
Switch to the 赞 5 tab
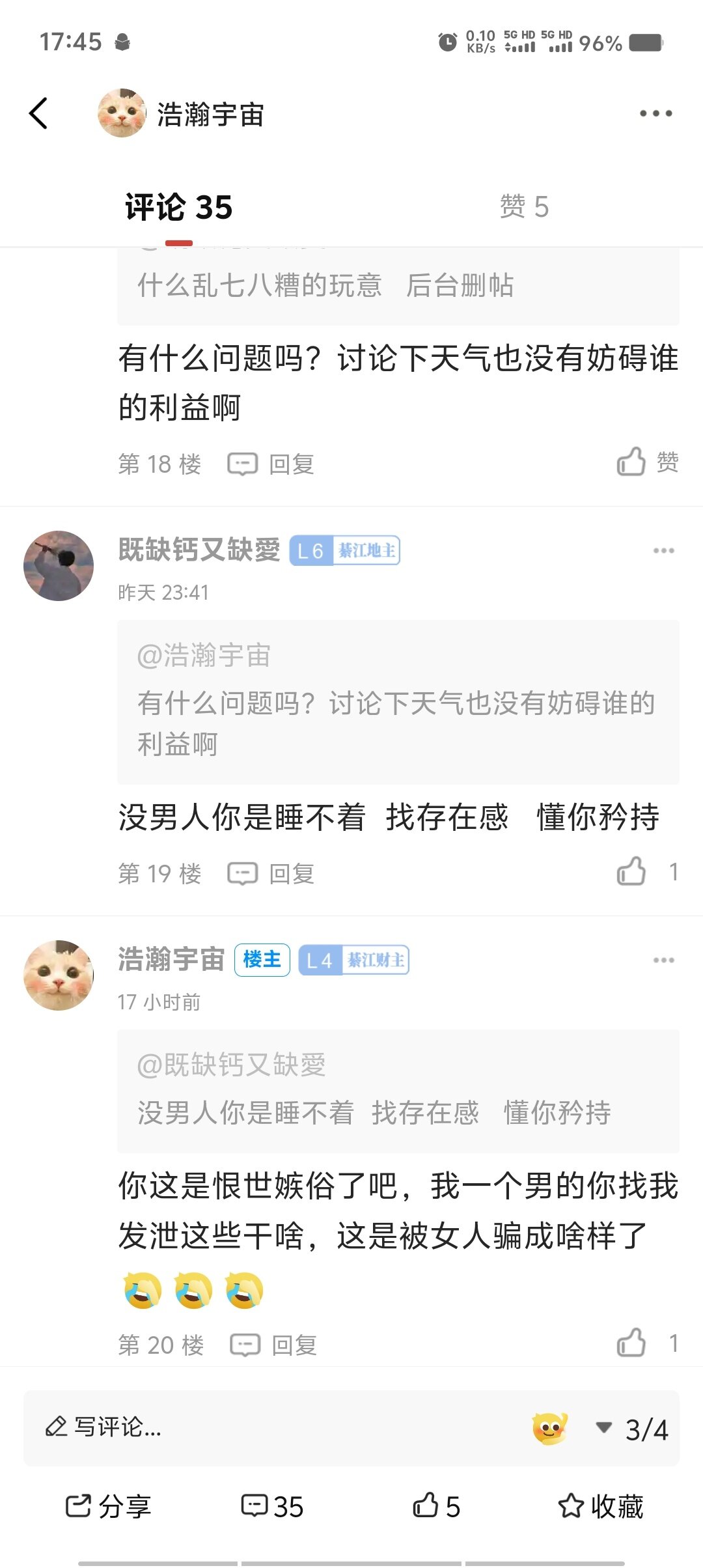[524, 207]
